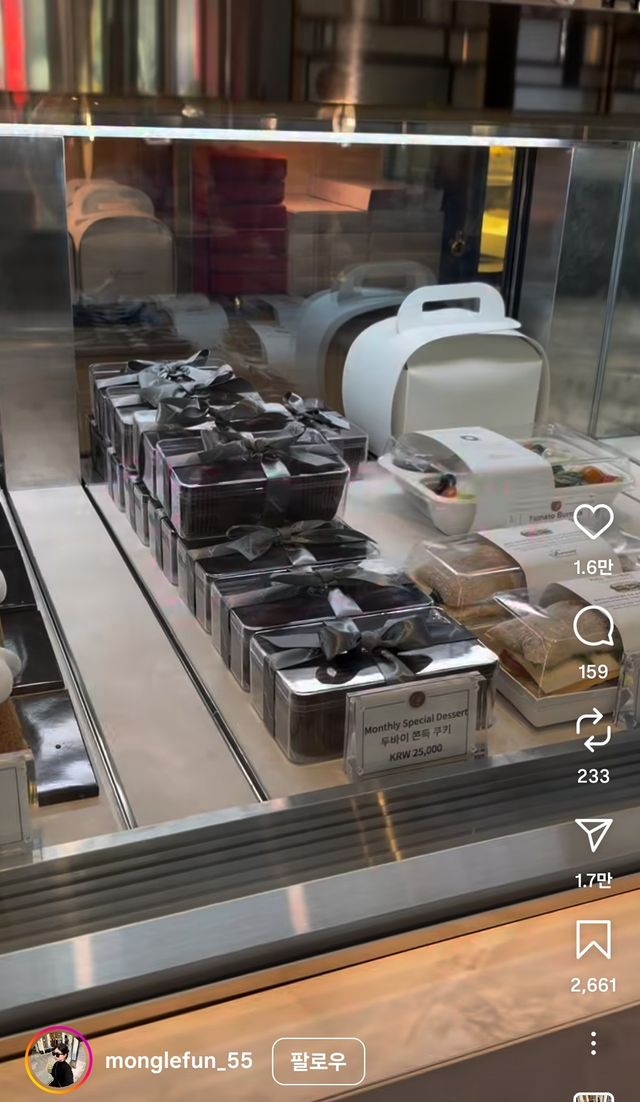Open the three-dot overflow menu
This screenshot has width=640, height=1102.
point(593,1043)
